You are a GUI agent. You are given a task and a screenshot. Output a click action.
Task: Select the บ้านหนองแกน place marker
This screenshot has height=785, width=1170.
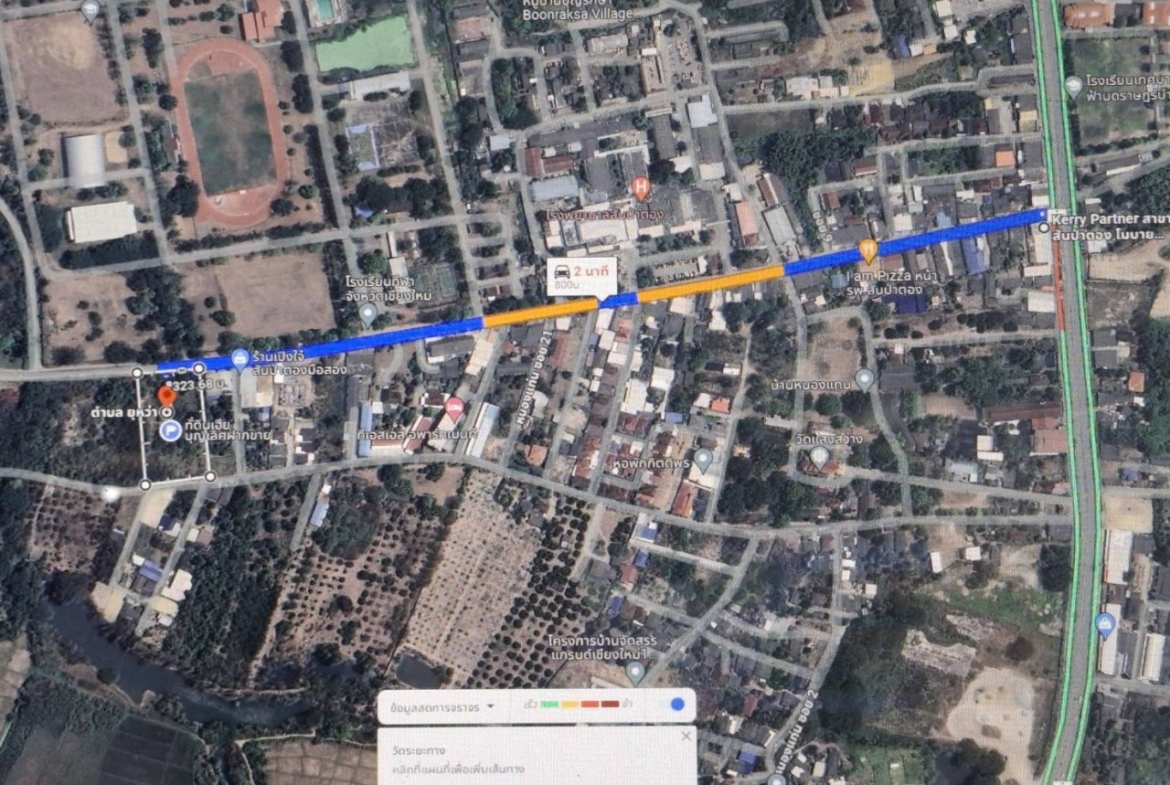pyautogui.click(x=865, y=378)
